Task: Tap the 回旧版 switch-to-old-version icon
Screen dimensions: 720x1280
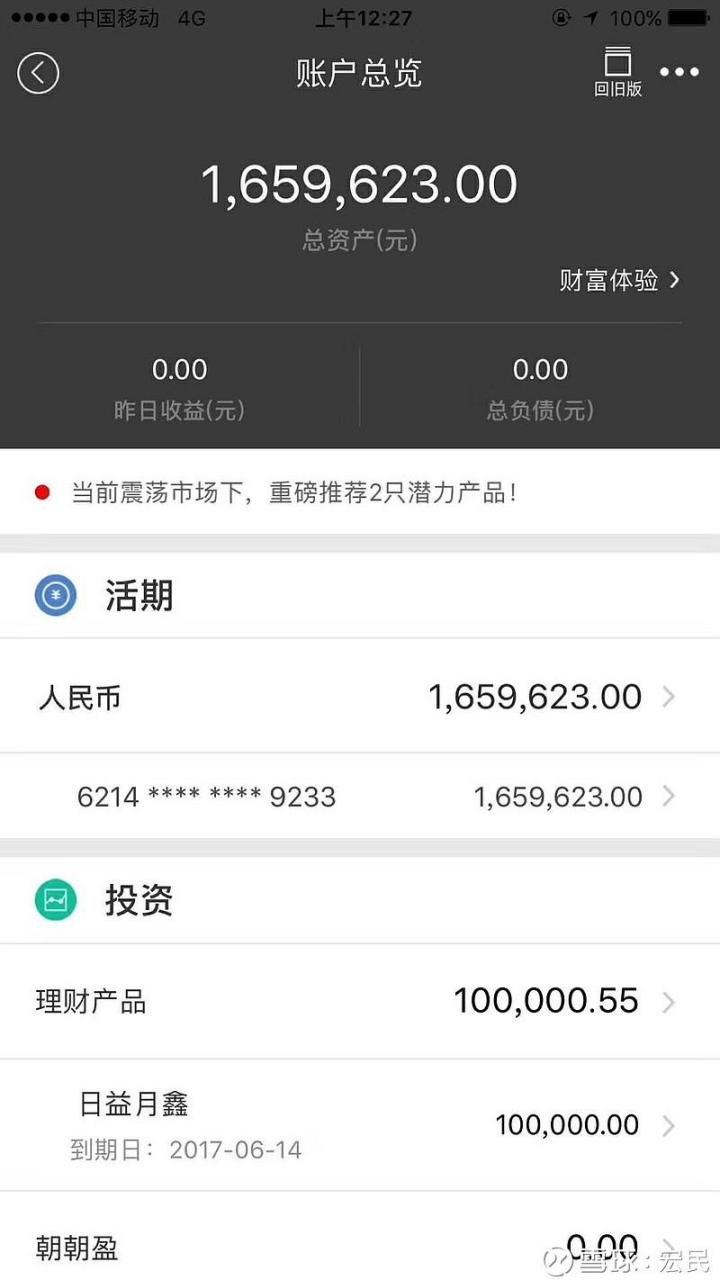Action: pyautogui.click(x=619, y=70)
